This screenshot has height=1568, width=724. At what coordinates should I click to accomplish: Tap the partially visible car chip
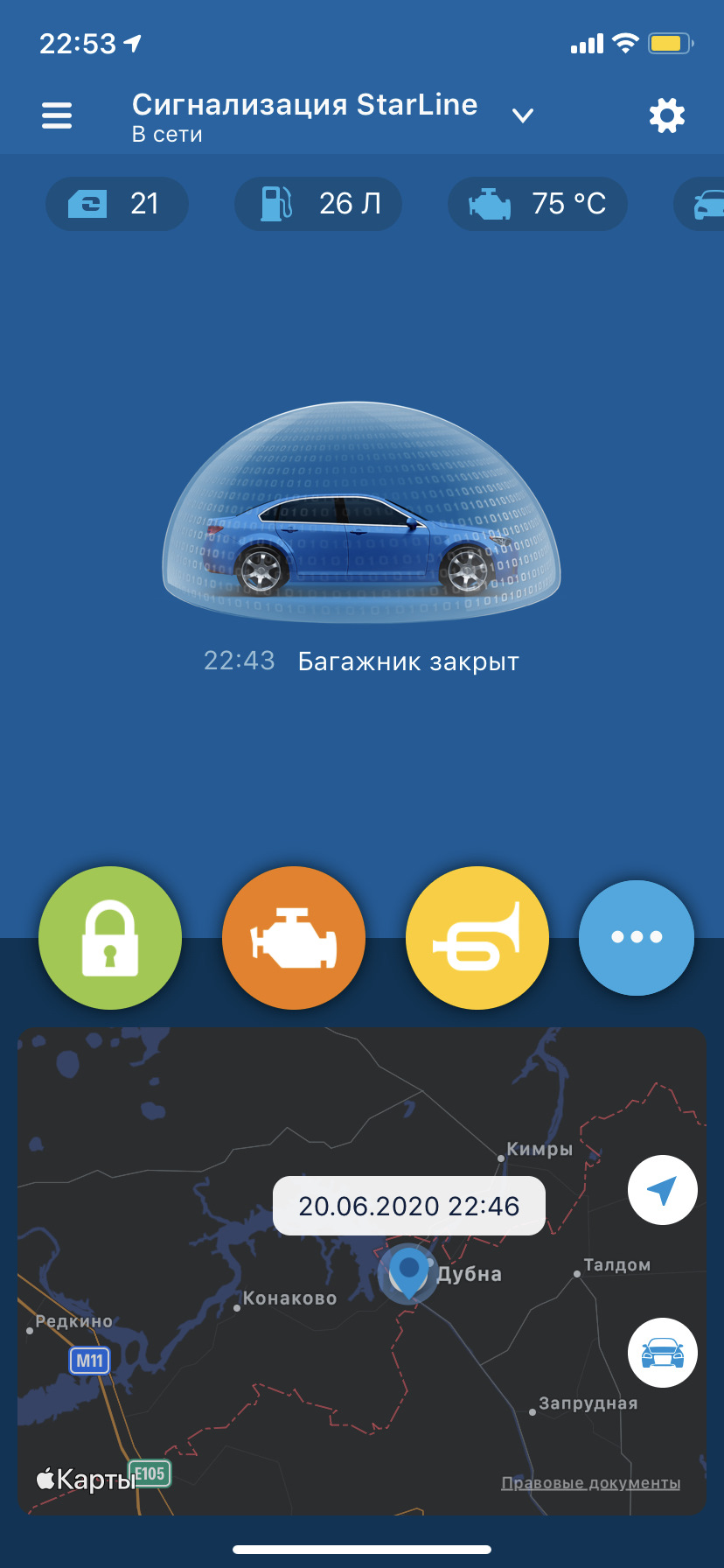click(700, 204)
